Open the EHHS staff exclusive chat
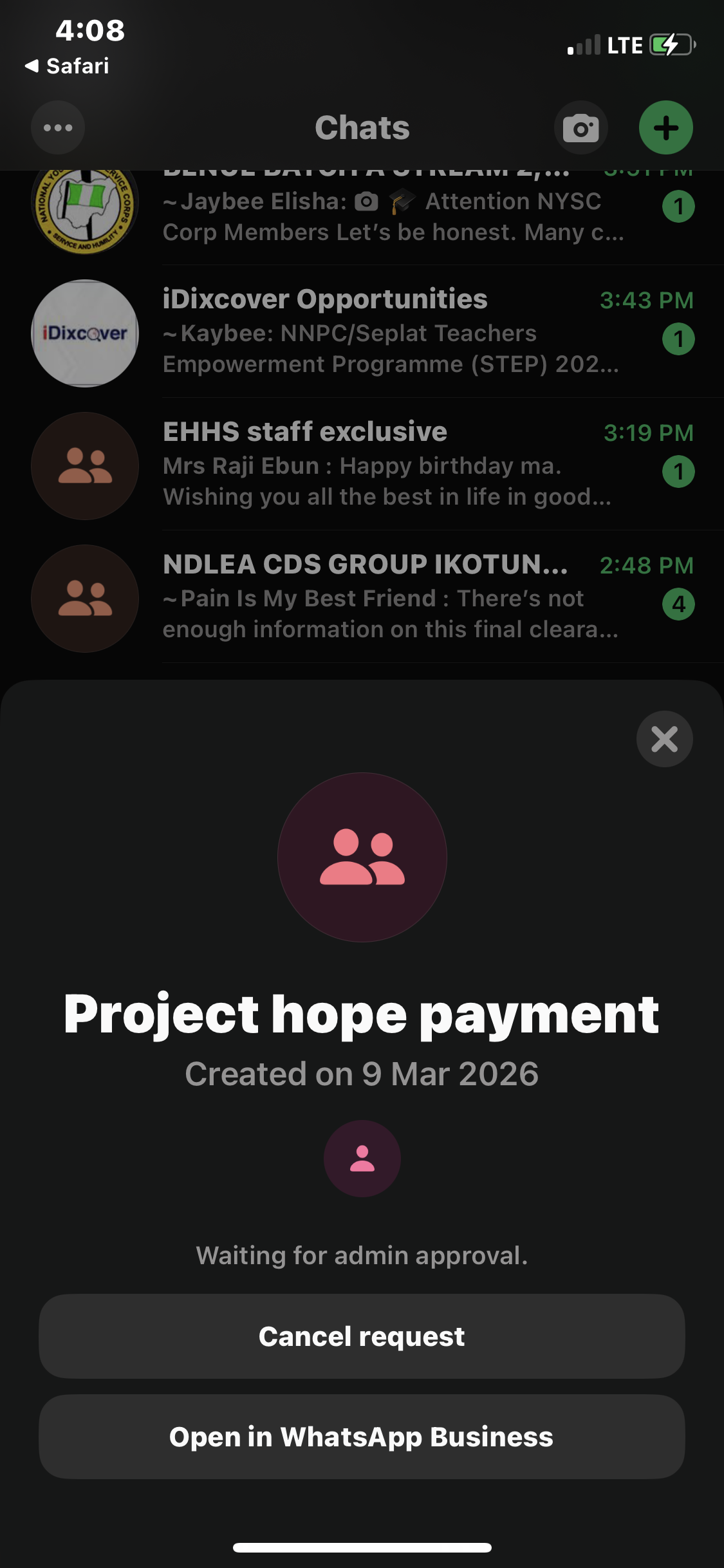 [x=386, y=465]
